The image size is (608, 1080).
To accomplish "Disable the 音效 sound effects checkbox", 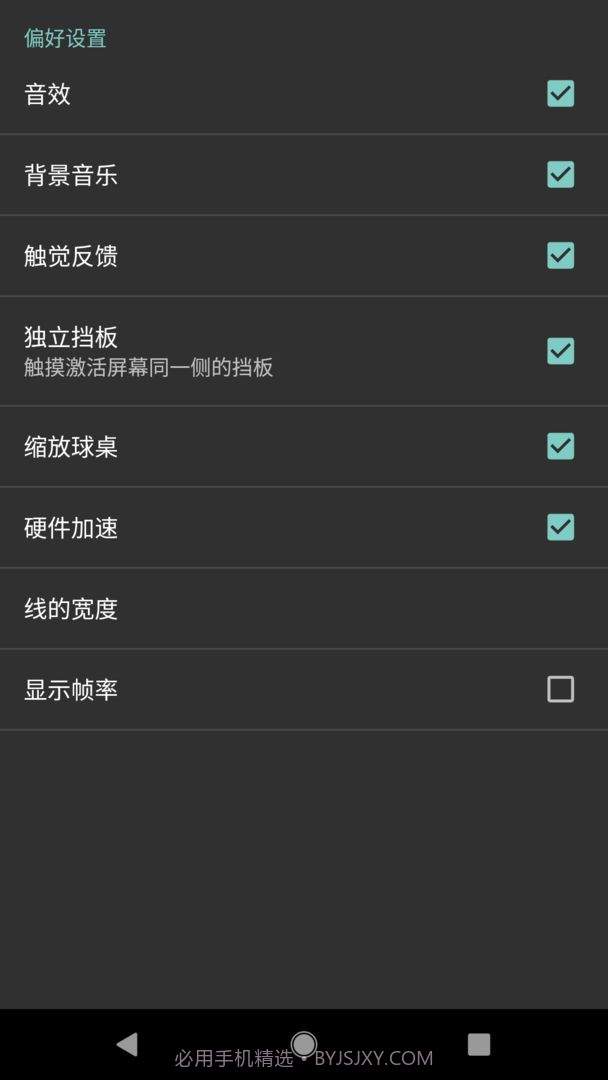I will (x=560, y=94).
